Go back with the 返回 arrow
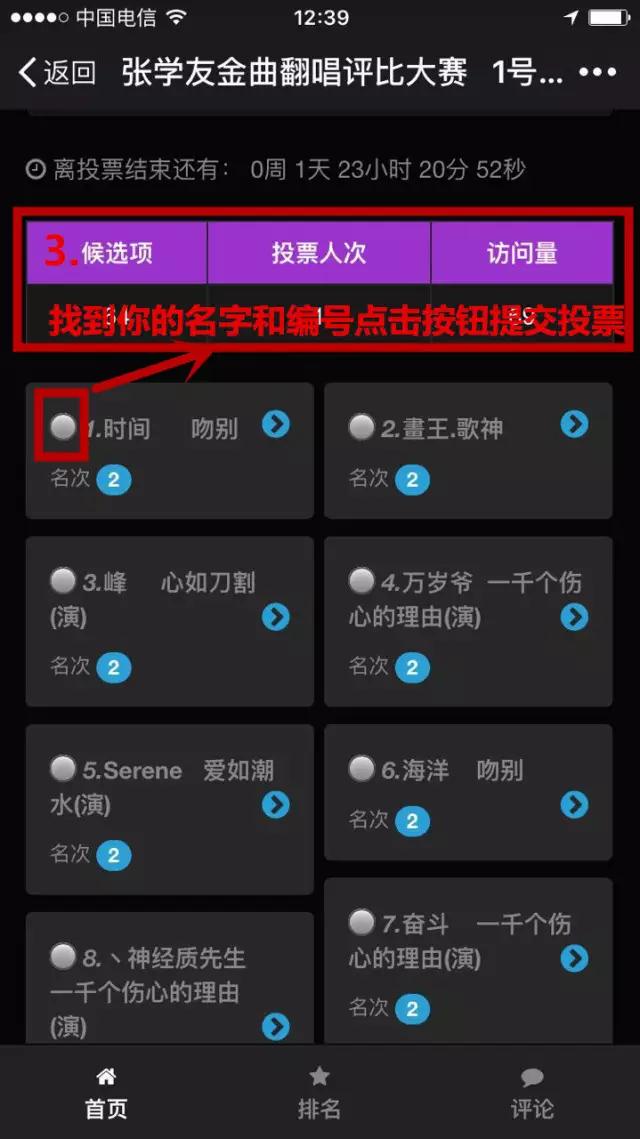This screenshot has width=640, height=1139. (57, 72)
